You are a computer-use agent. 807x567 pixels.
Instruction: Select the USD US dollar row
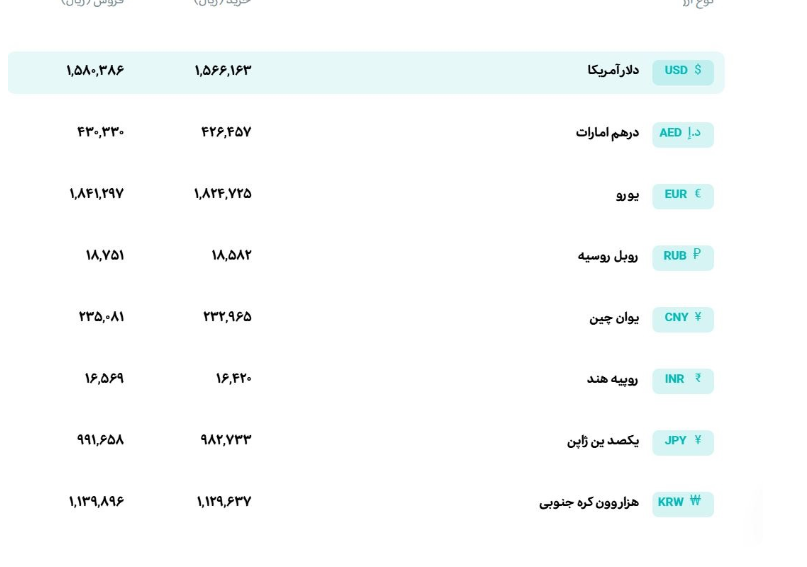pos(366,72)
